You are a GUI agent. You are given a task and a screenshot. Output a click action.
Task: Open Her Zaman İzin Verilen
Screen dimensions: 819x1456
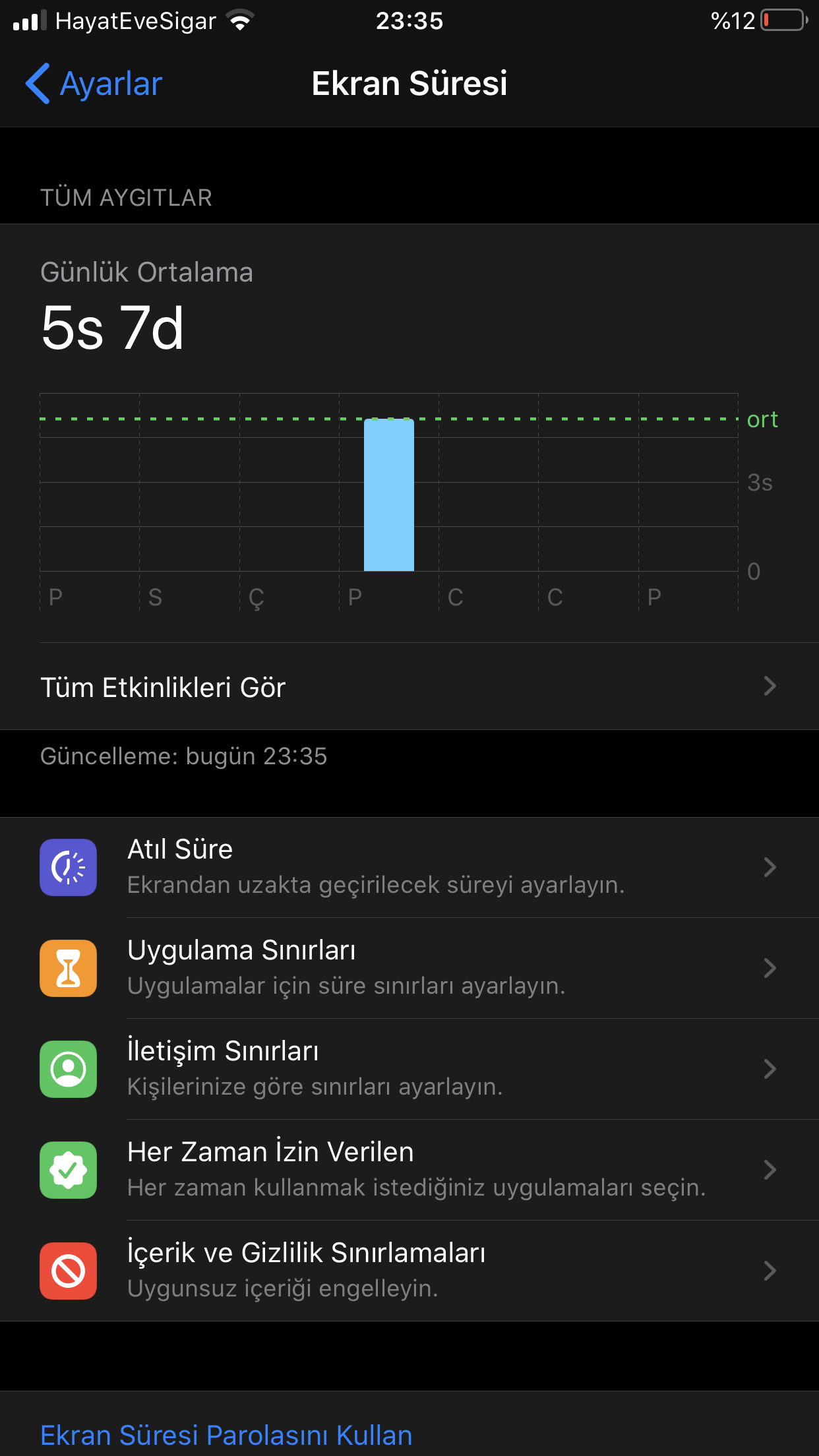(x=409, y=1170)
